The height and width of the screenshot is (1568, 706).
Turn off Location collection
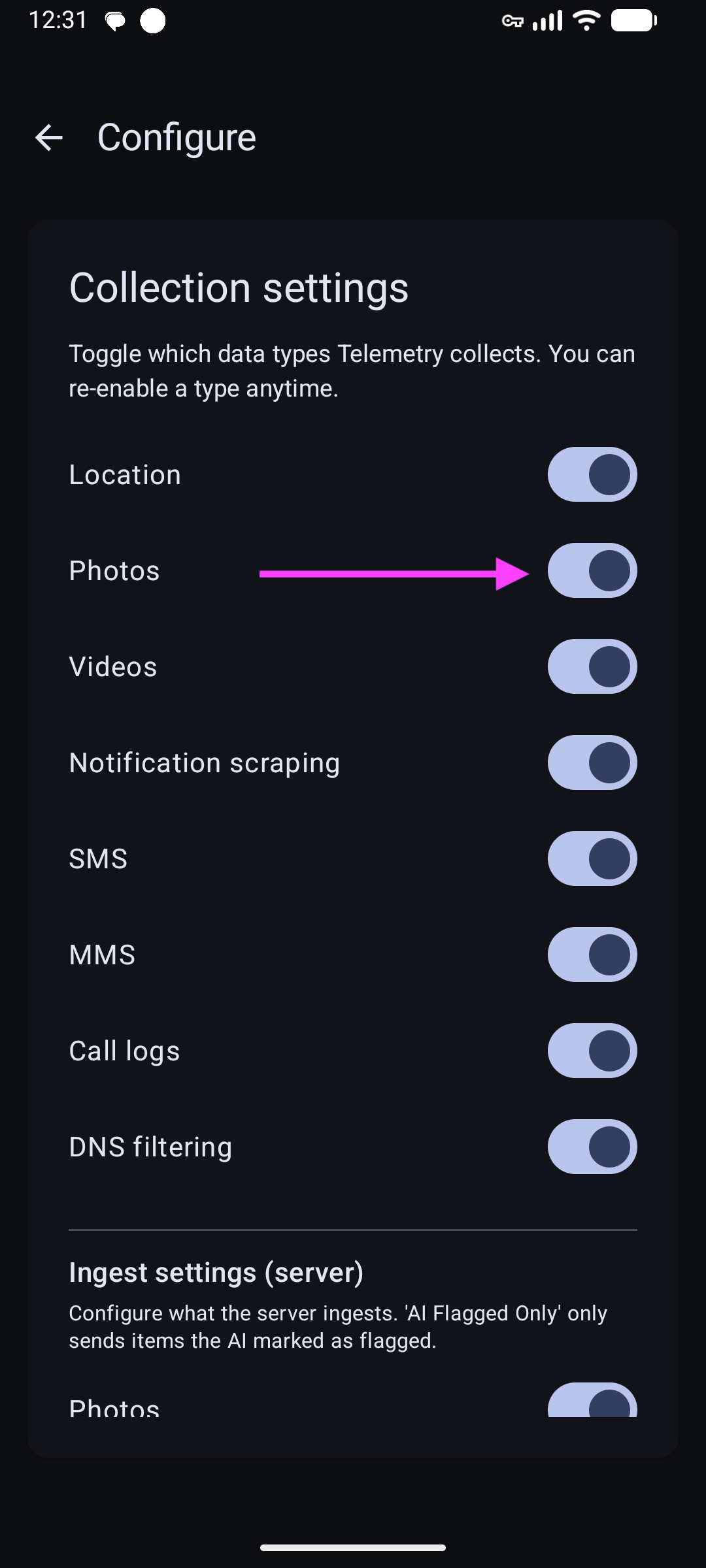591,475
